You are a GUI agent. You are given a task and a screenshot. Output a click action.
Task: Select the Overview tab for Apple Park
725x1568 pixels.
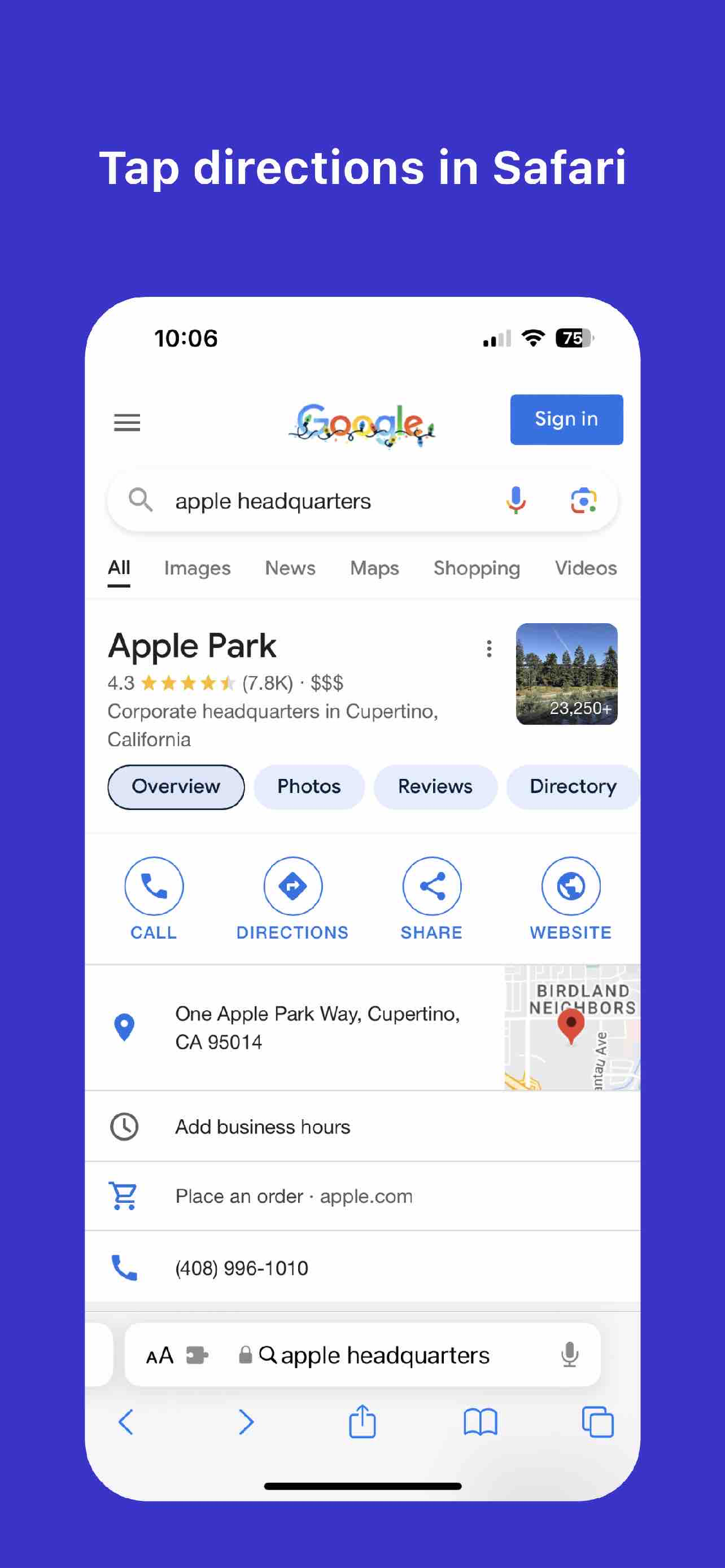click(x=176, y=786)
